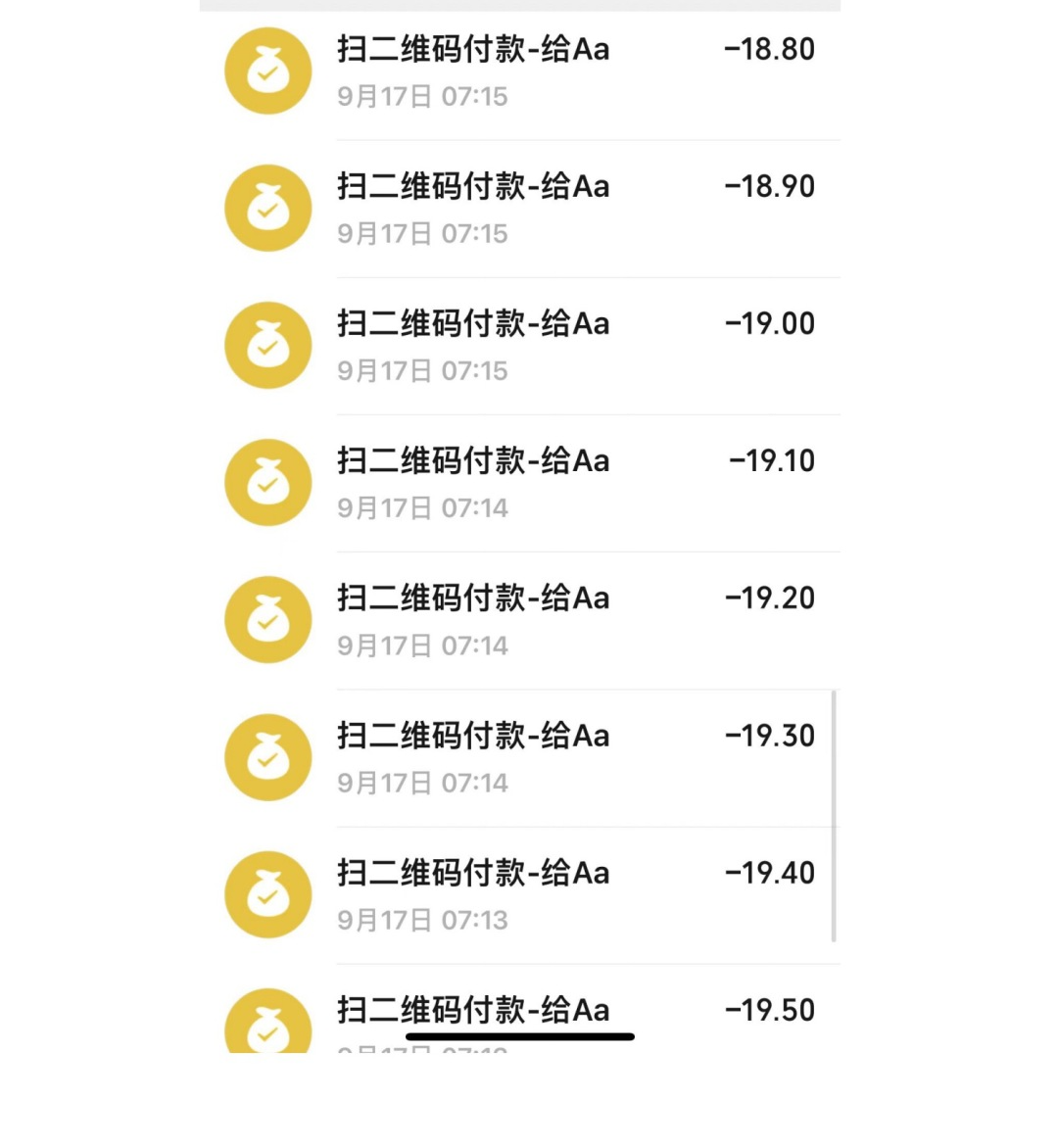Show details for the -19.30 payment

pyautogui.click(x=519, y=757)
